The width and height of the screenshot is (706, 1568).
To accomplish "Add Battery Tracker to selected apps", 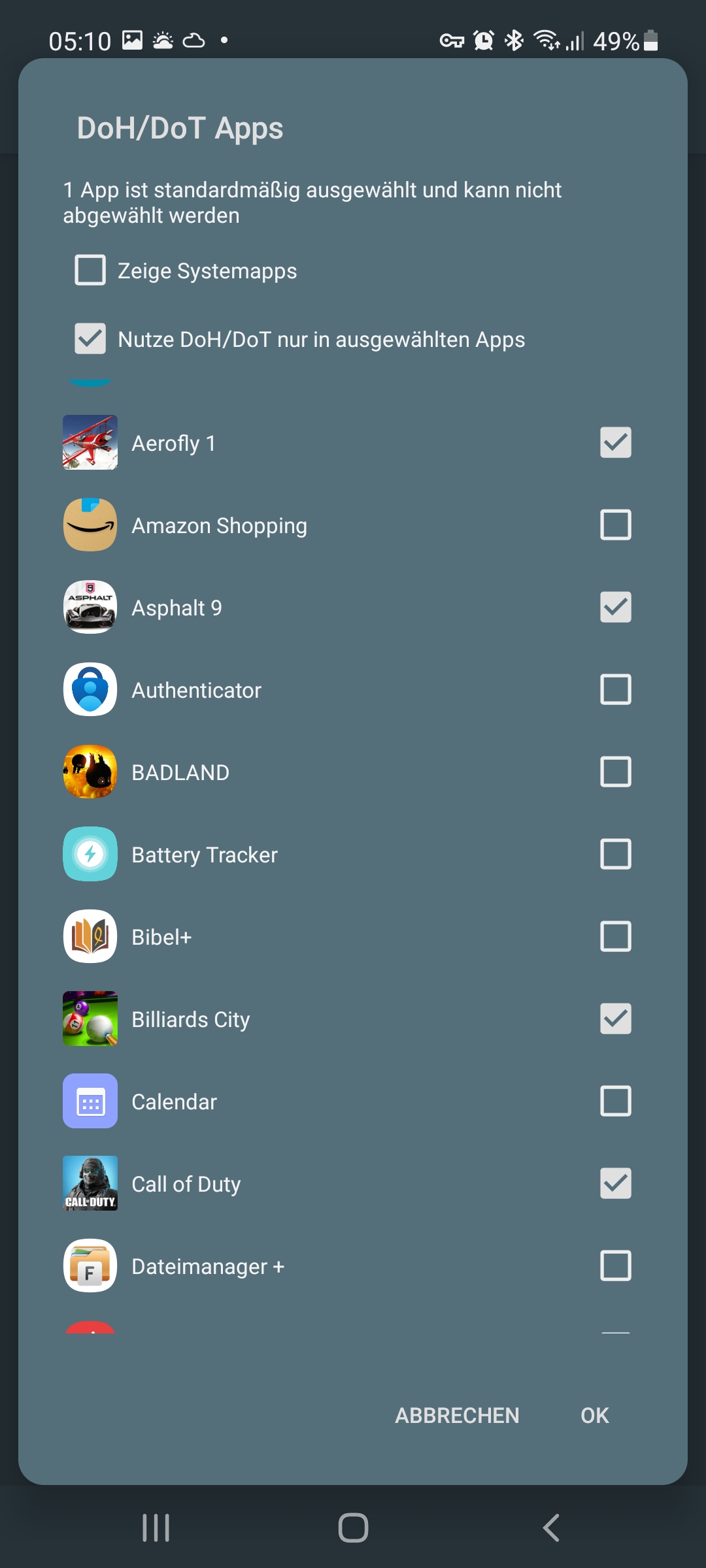I will [615, 855].
